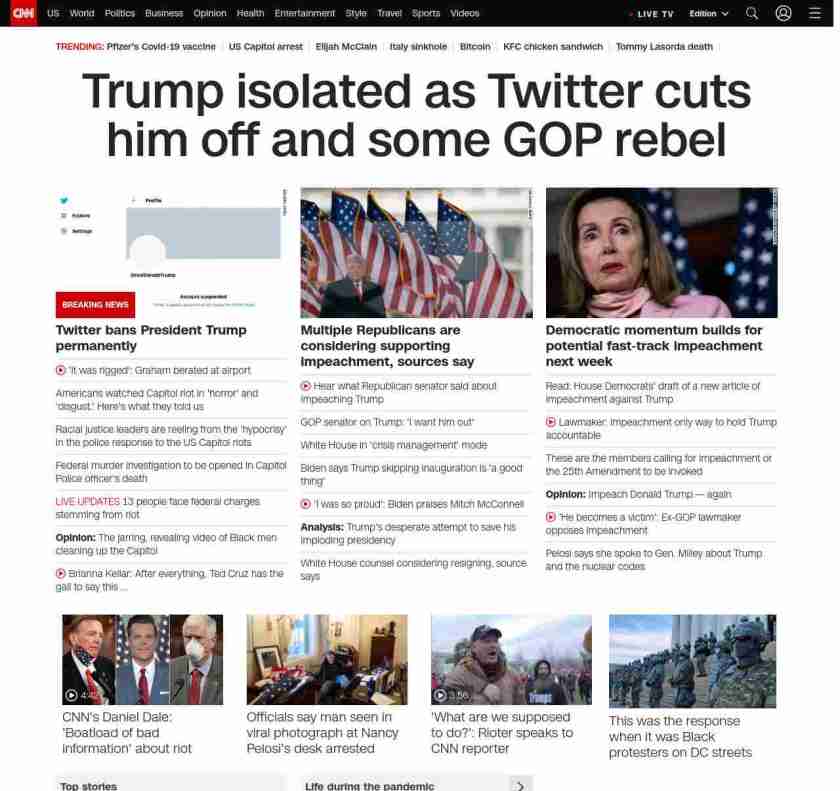Open trending topic Bitcoin
840x791 pixels.
point(475,47)
